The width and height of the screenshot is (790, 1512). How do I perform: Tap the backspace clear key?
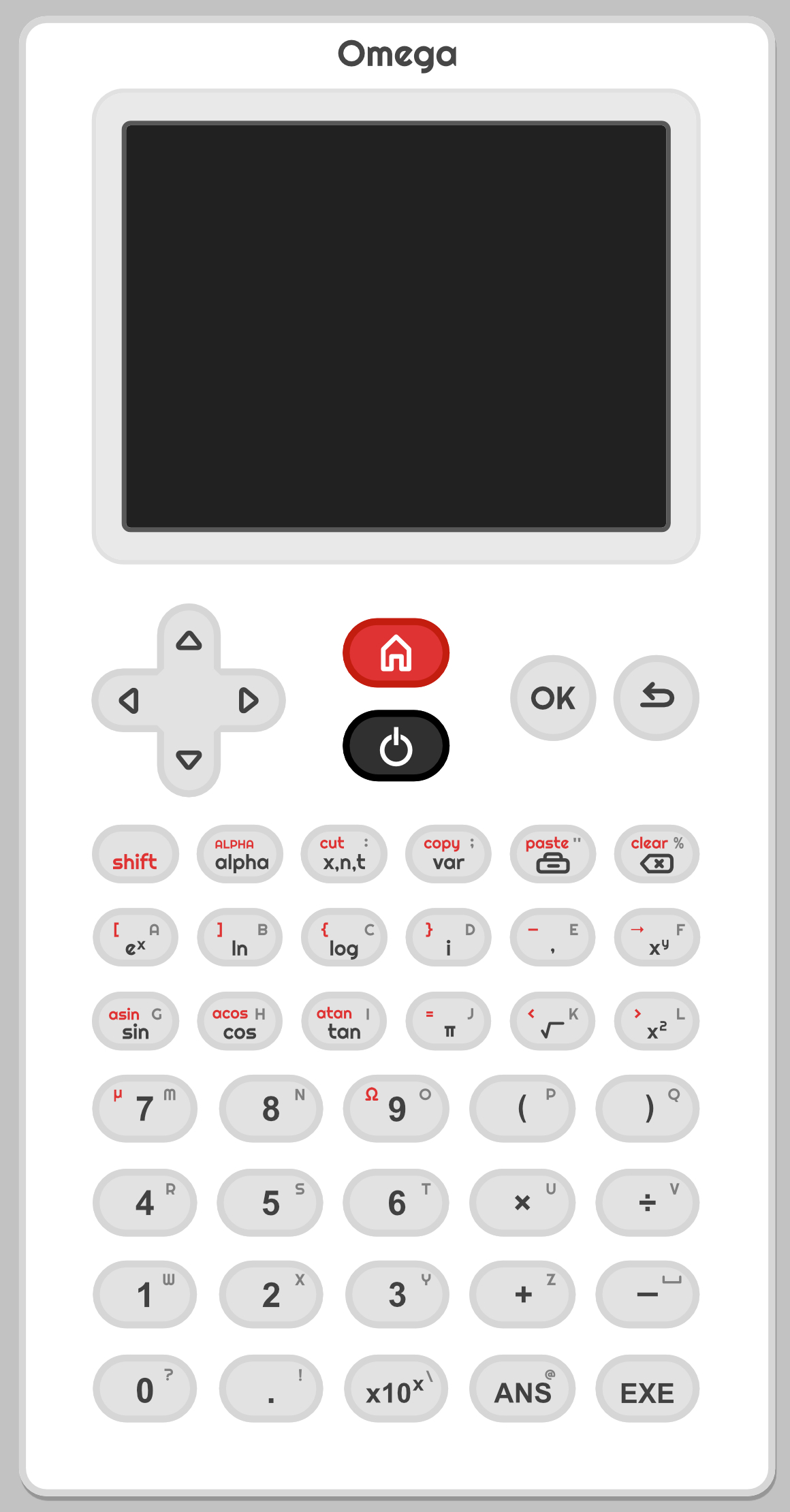657,854
